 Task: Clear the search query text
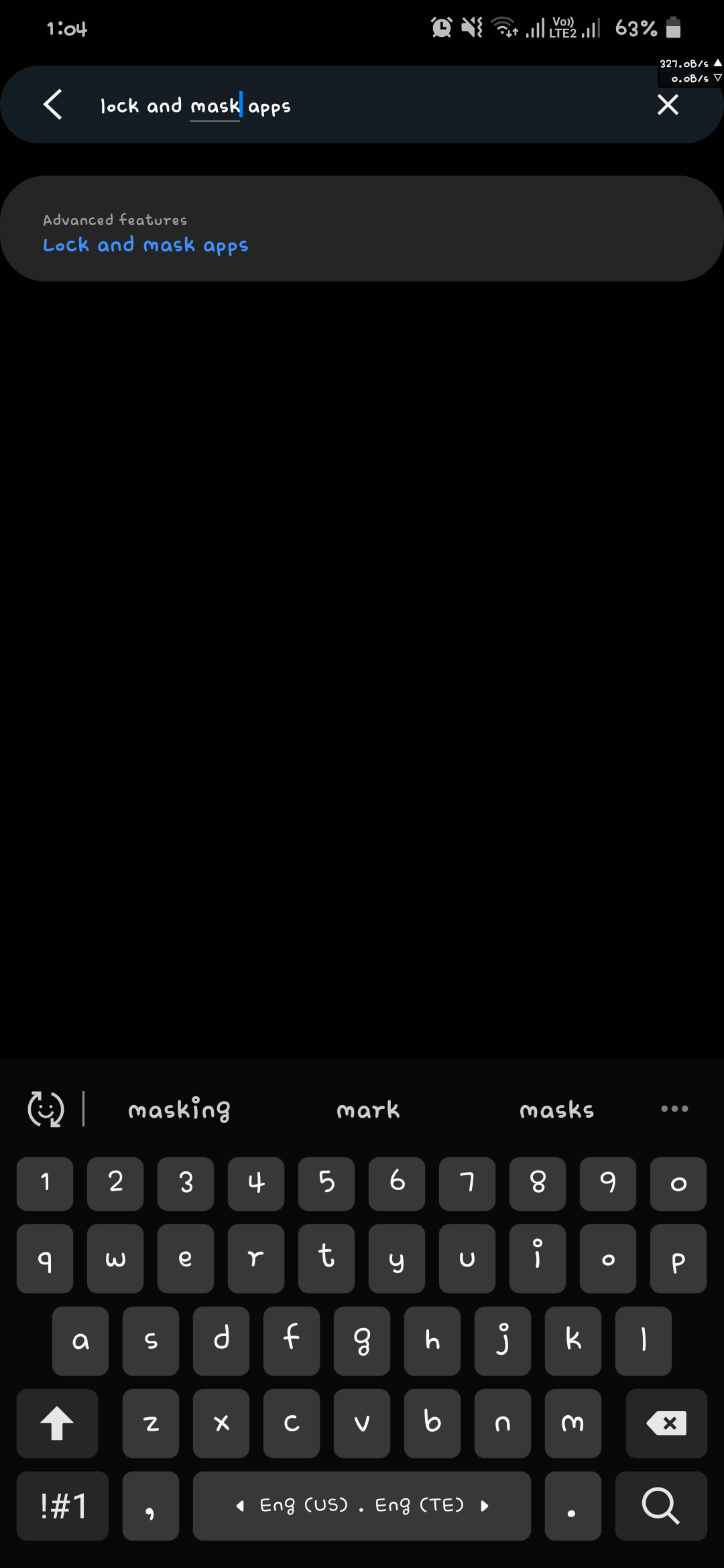point(668,105)
